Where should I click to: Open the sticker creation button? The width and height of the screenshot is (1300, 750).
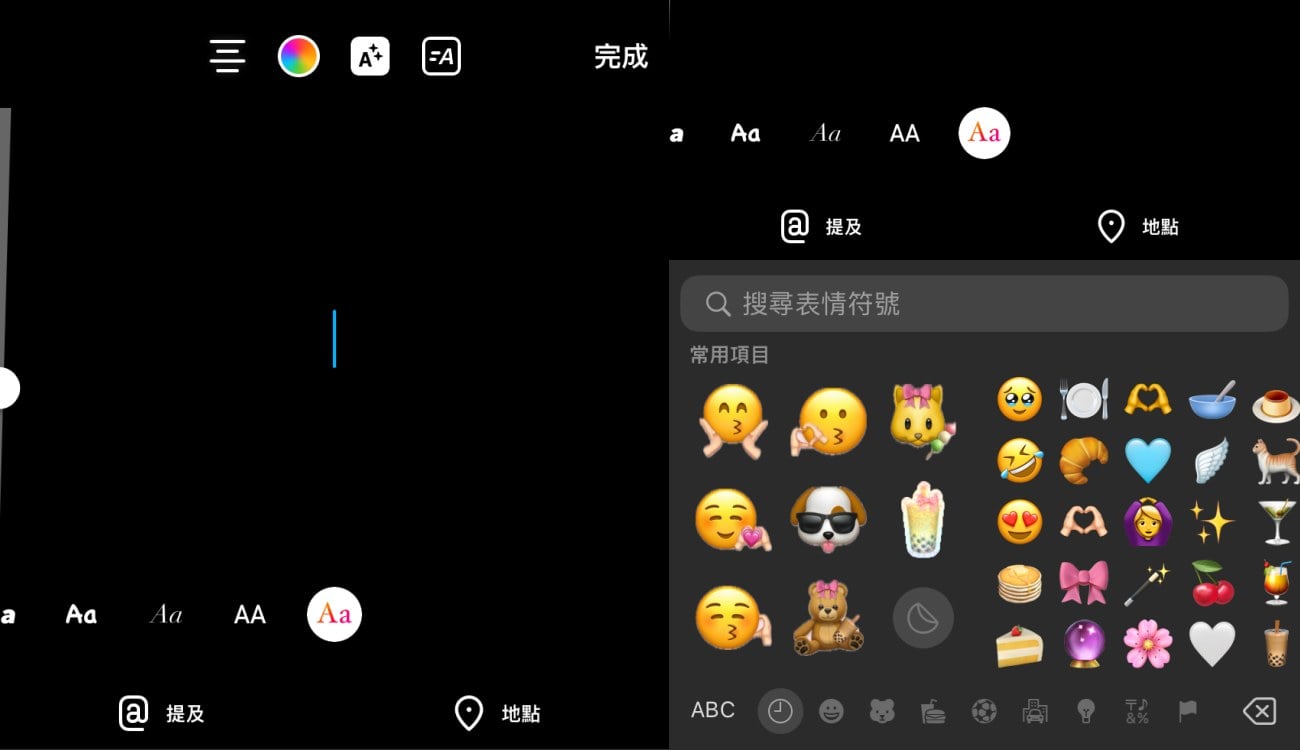[x=922, y=618]
